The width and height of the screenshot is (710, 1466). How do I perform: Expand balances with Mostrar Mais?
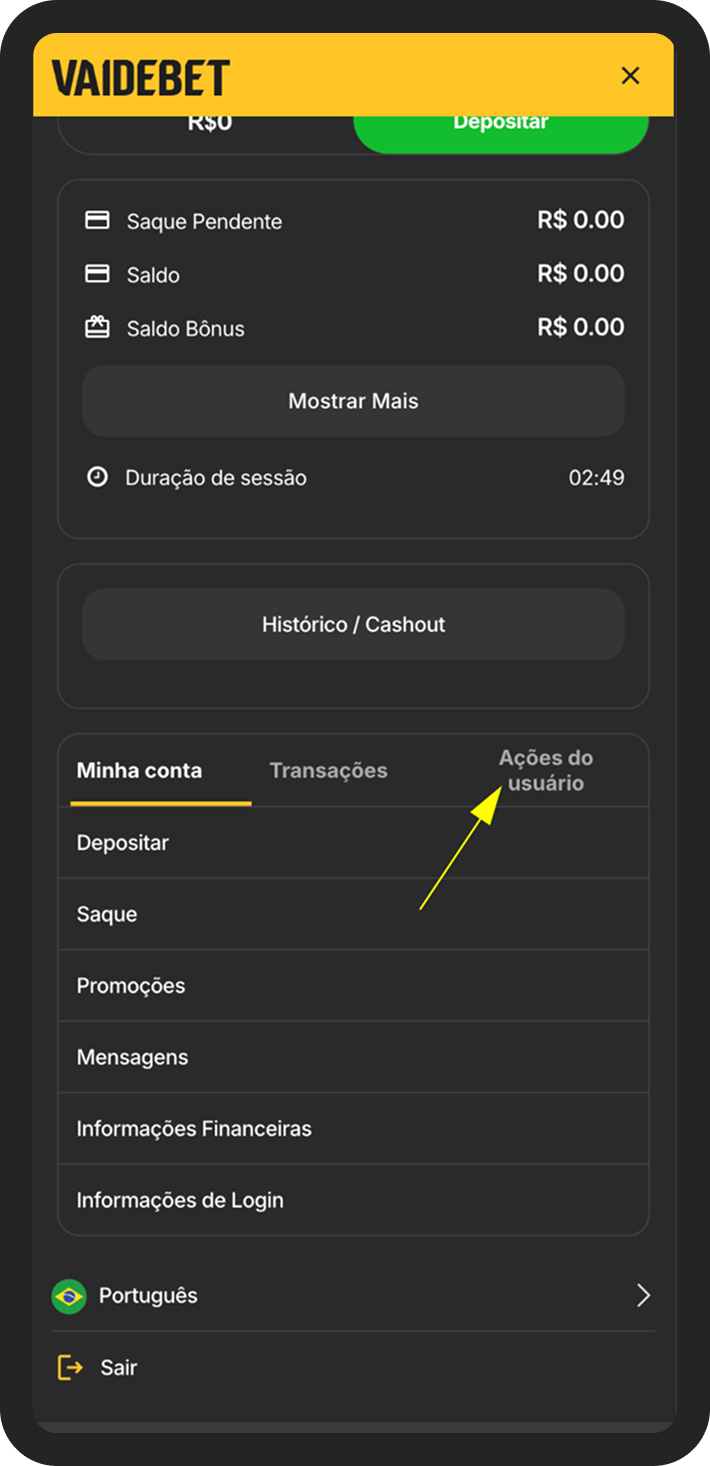[353, 401]
